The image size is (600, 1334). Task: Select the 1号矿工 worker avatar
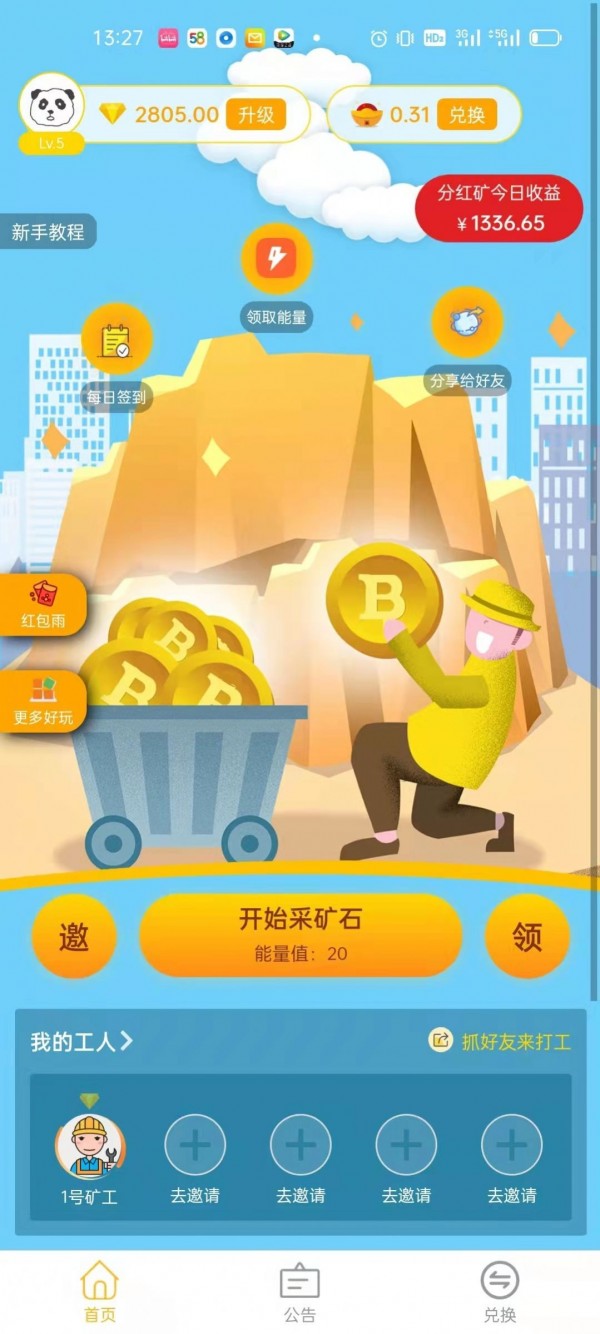point(90,1146)
